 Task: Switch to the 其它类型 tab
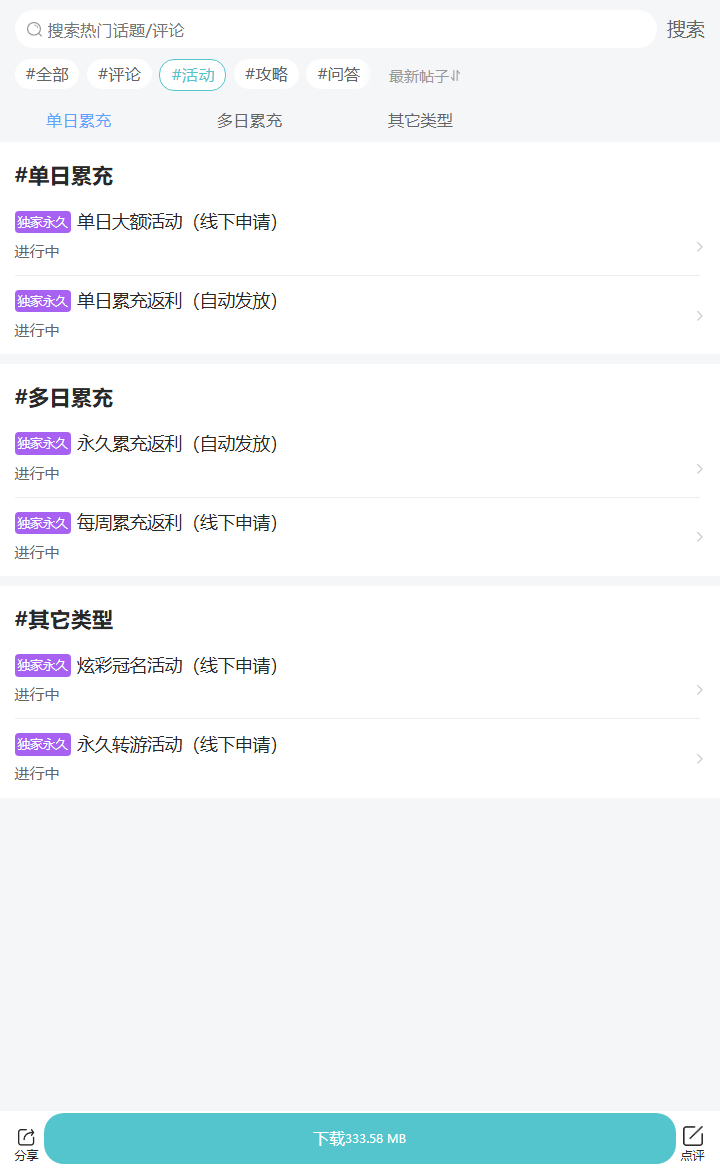coord(419,120)
